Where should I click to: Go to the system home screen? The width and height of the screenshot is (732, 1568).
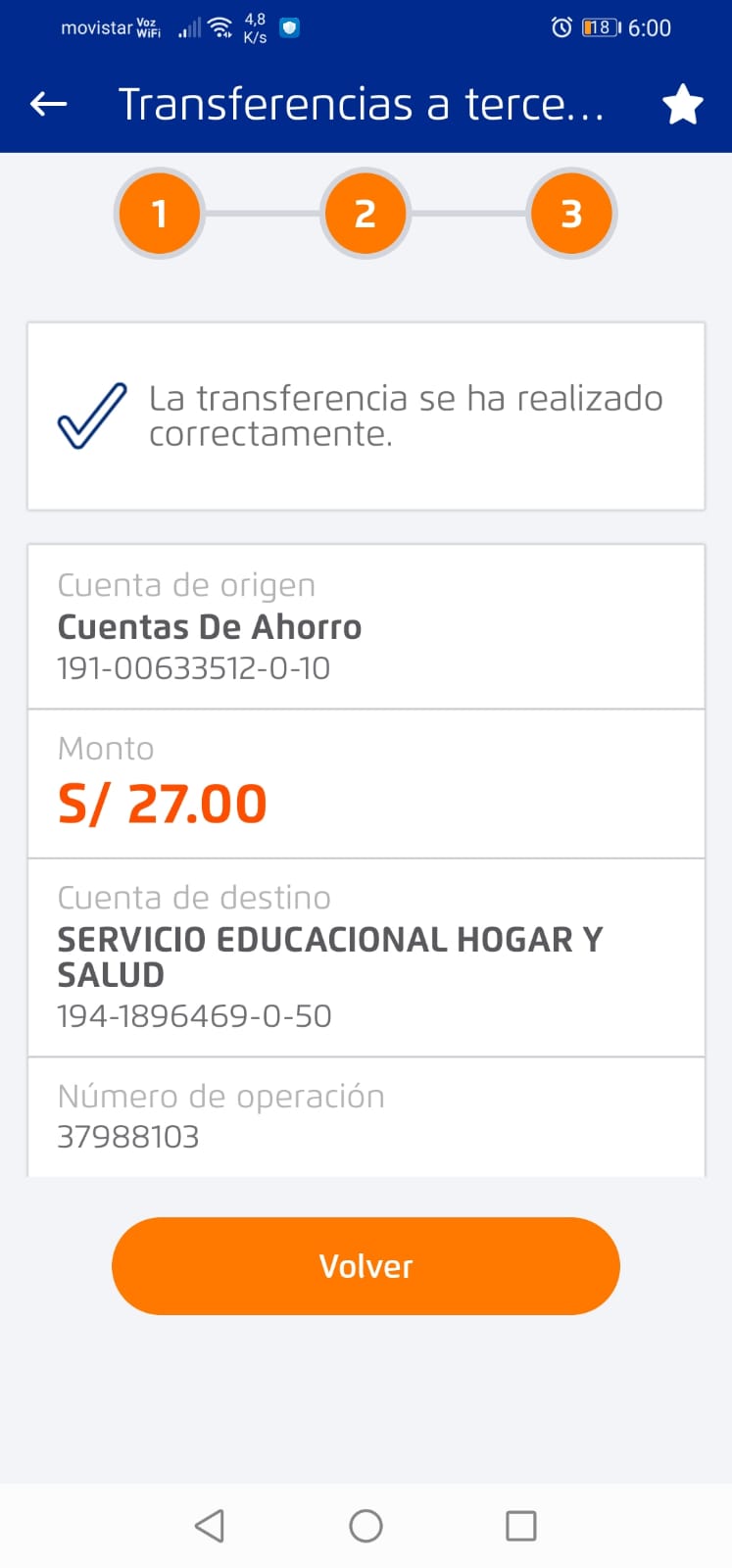click(x=366, y=1526)
